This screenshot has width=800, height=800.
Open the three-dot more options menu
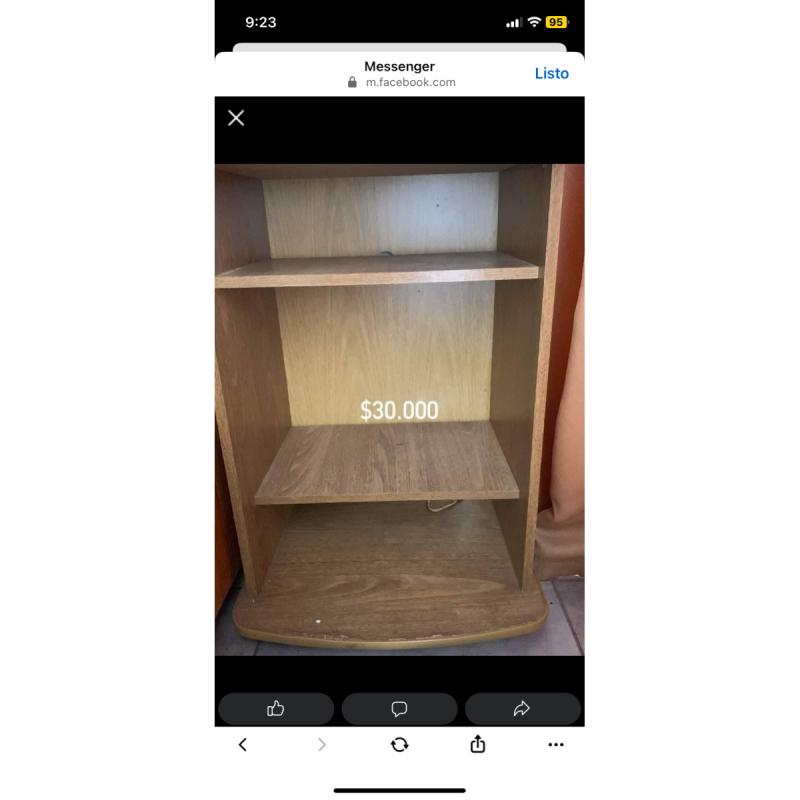pyautogui.click(x=556, y=744)
